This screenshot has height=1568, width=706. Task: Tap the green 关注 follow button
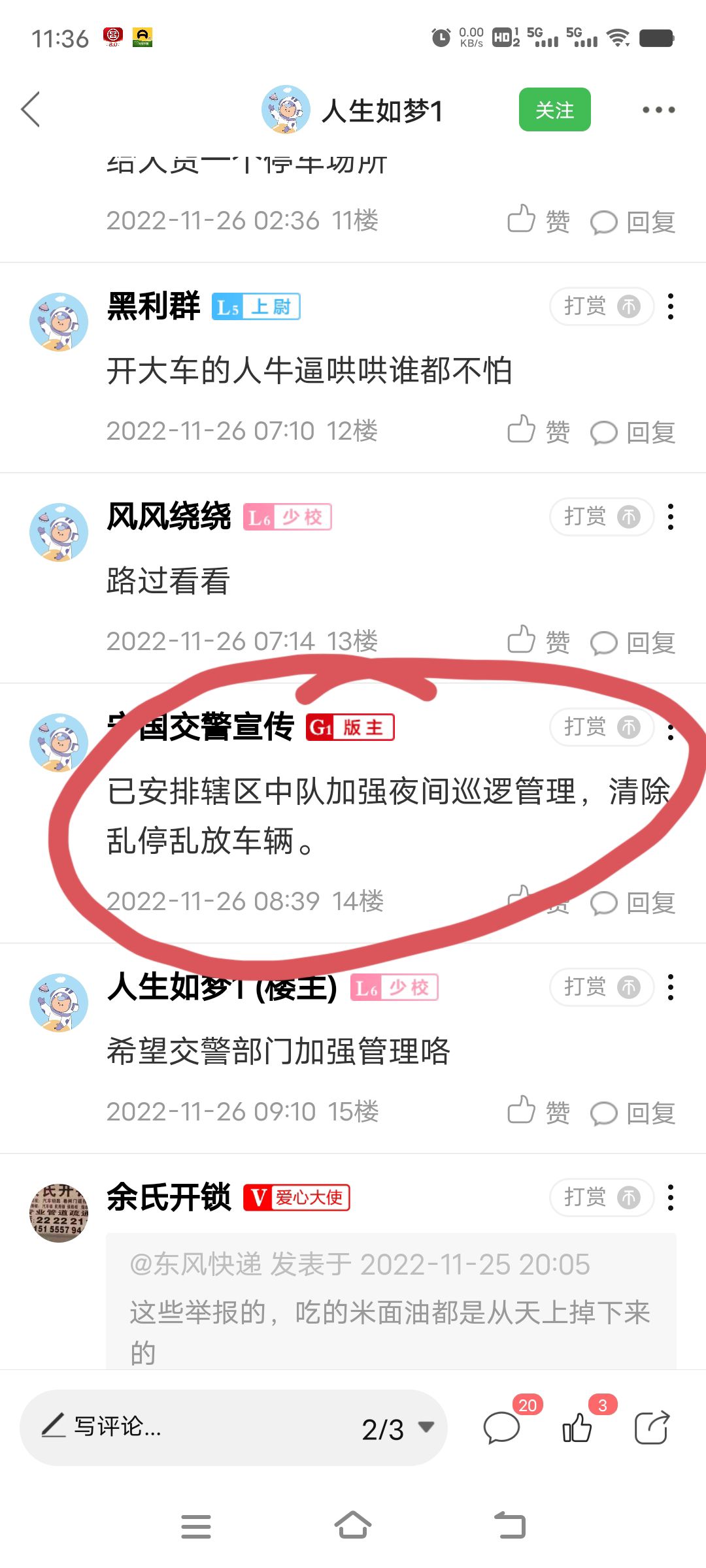tap(554, 110)
